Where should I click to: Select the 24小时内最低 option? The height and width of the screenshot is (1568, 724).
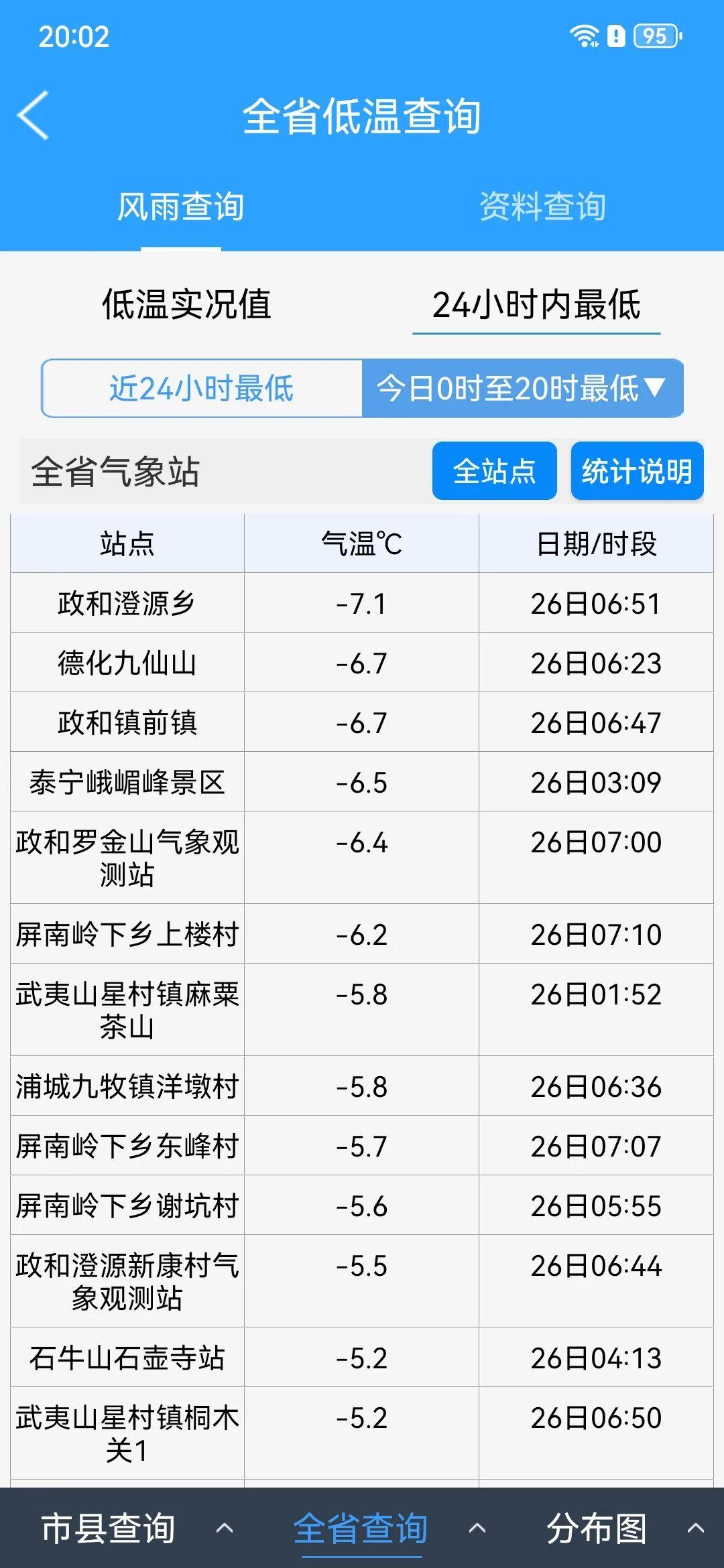536,305
